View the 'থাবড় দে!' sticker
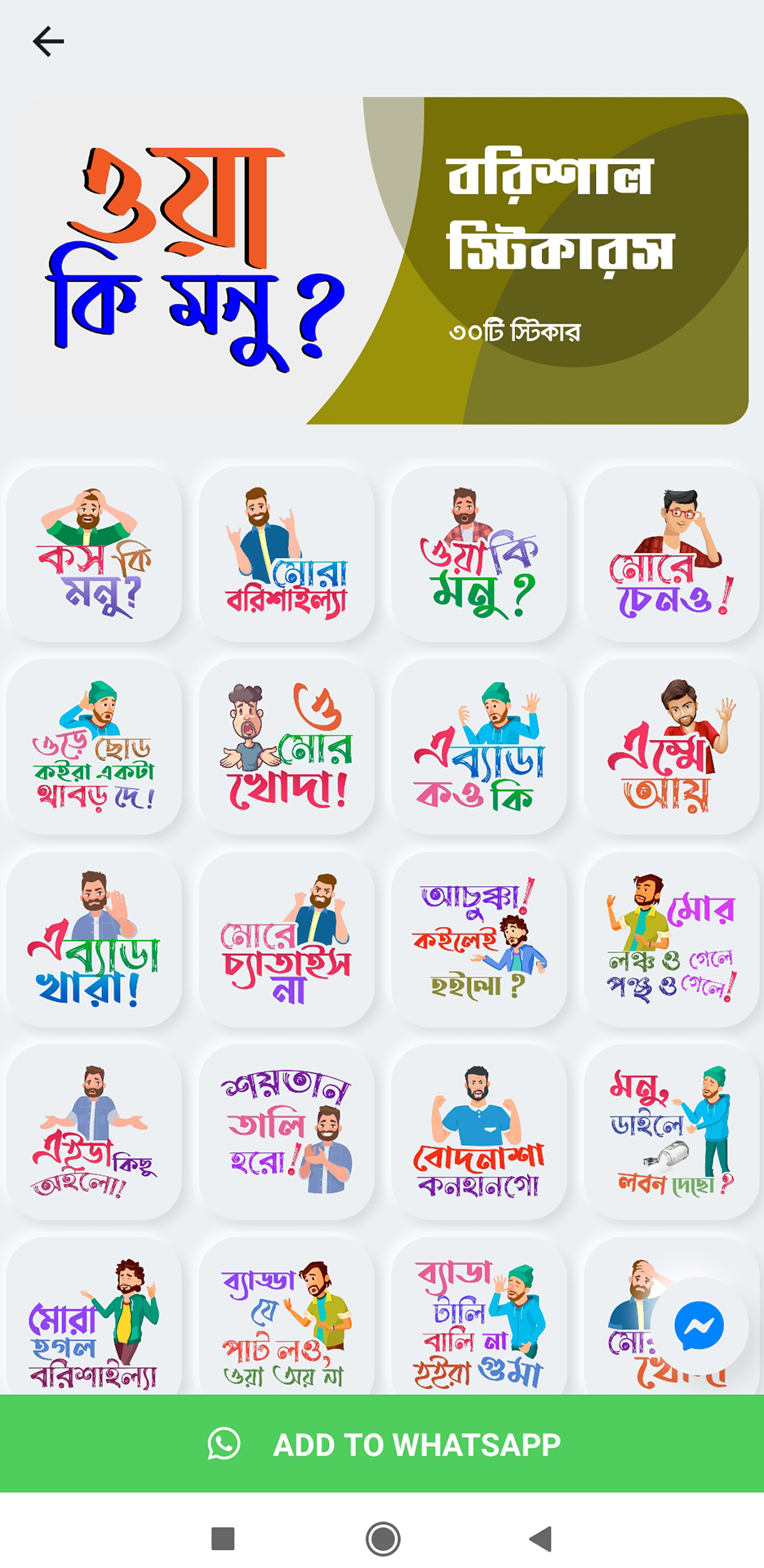The height and width of the screenshot is (1568, 764). coord(94,746)
